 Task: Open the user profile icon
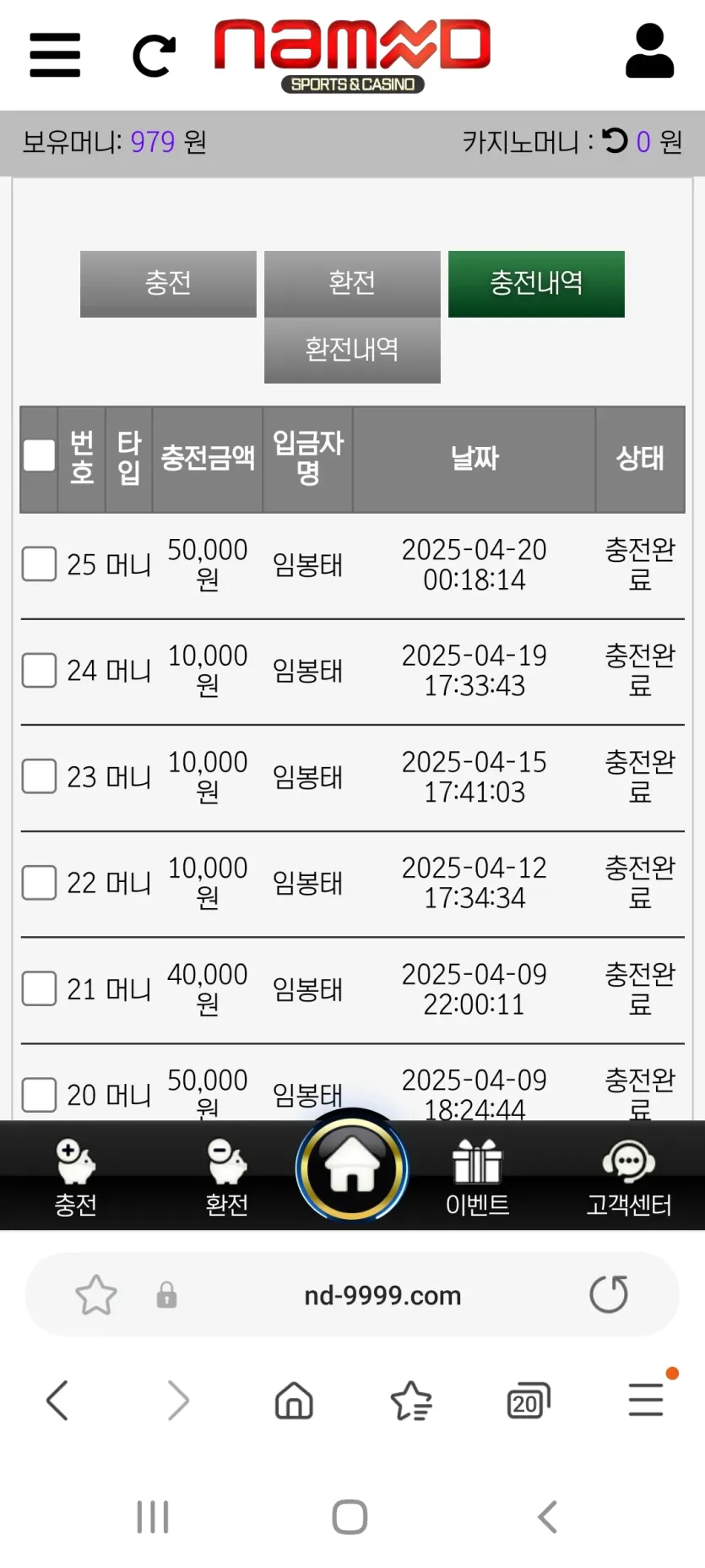(649, 52)
